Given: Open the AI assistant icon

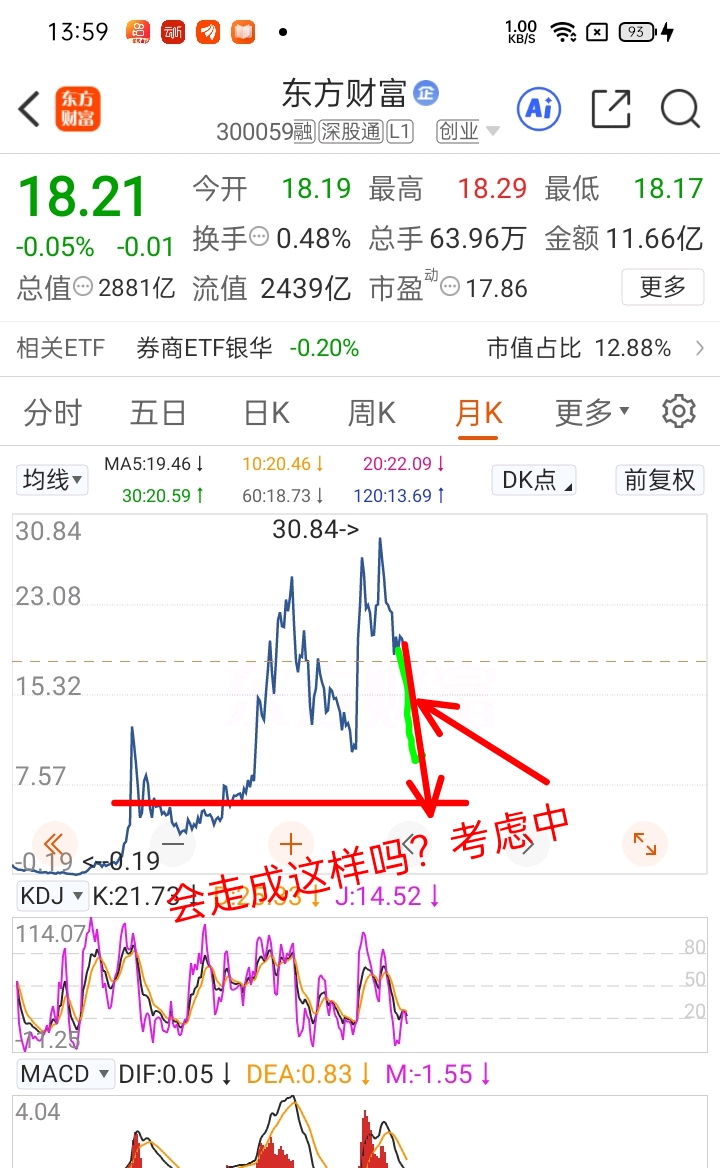Looking at the screenshot, I should click(x=539, y=110).
